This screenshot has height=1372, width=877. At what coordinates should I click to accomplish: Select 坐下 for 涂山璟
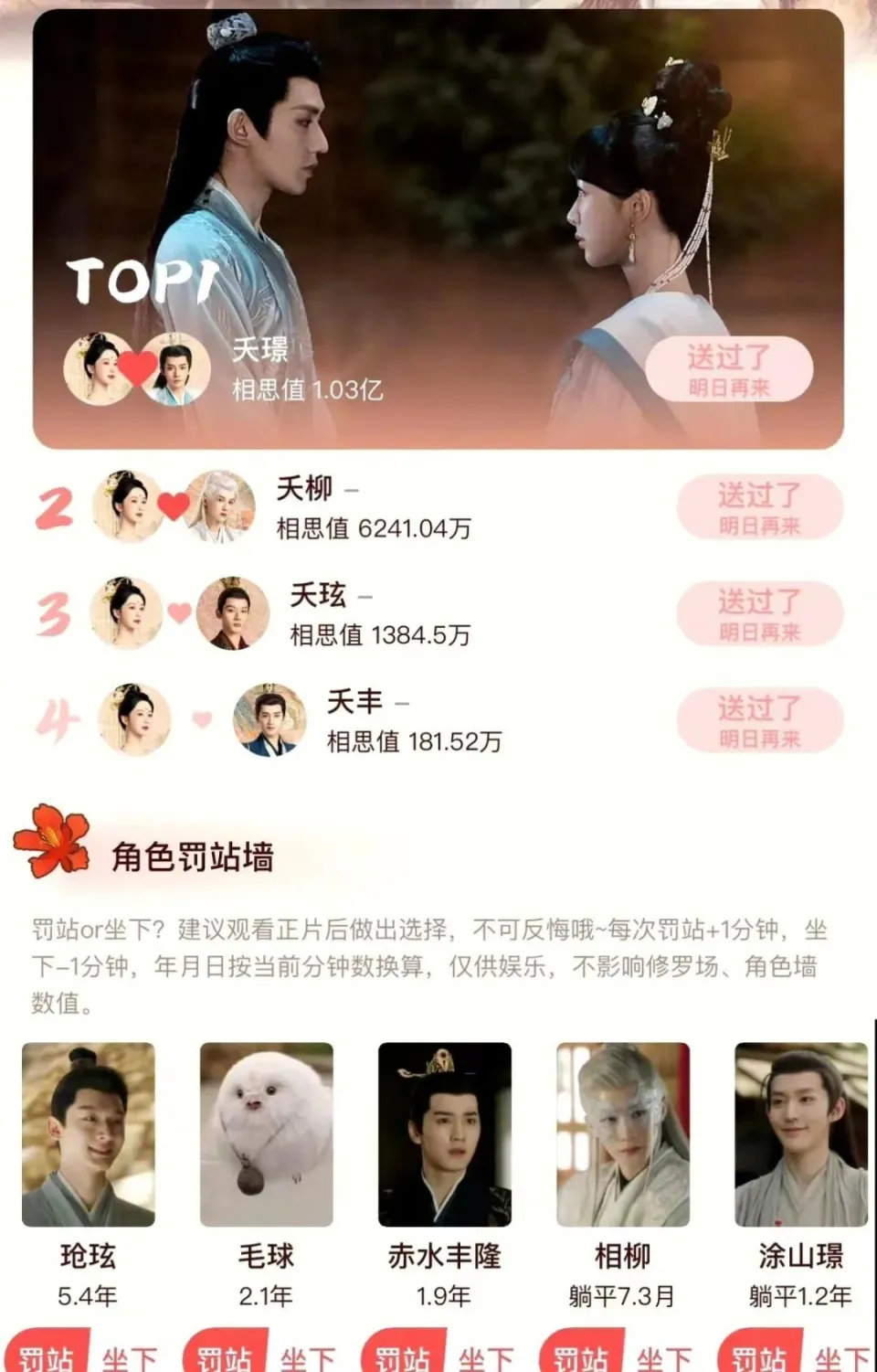840,1358
